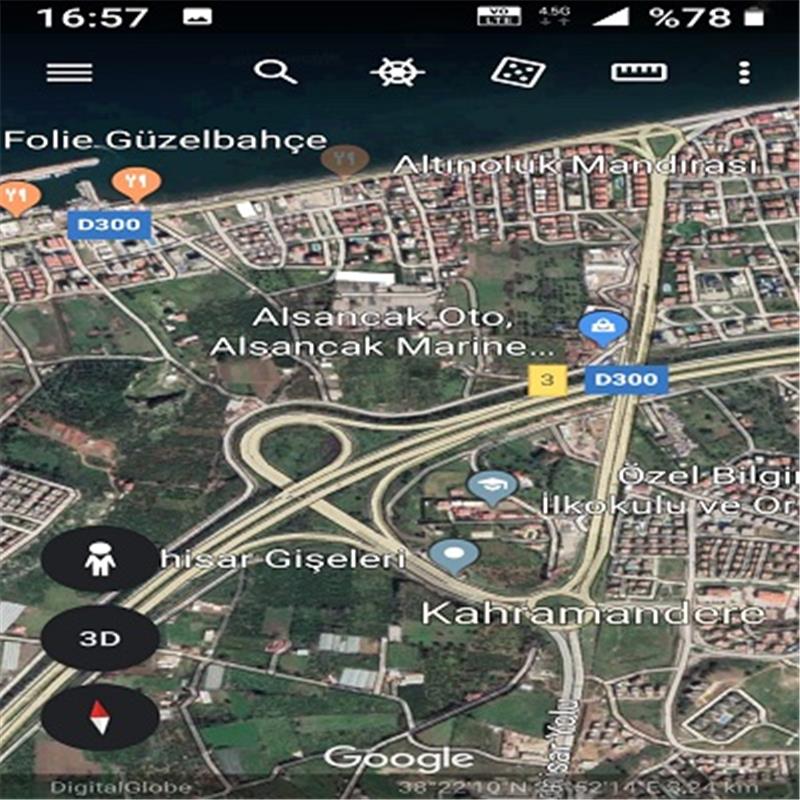Open the search magnifier
This screenshot has height=800, width=800.
point(275,72)
